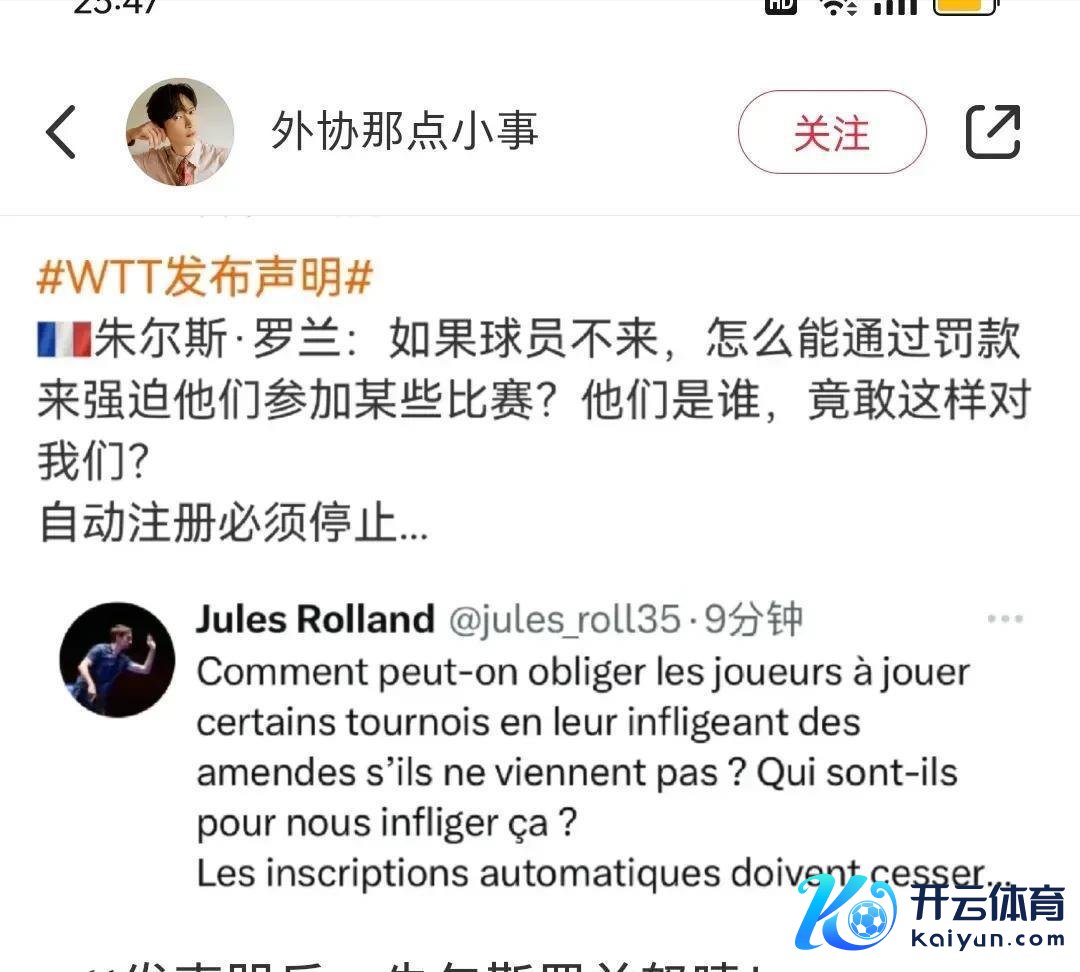Screen dimensions: 1080x972
Task: View the embedded Jules Rolland tweet image
Action: [x=540, y=745]
